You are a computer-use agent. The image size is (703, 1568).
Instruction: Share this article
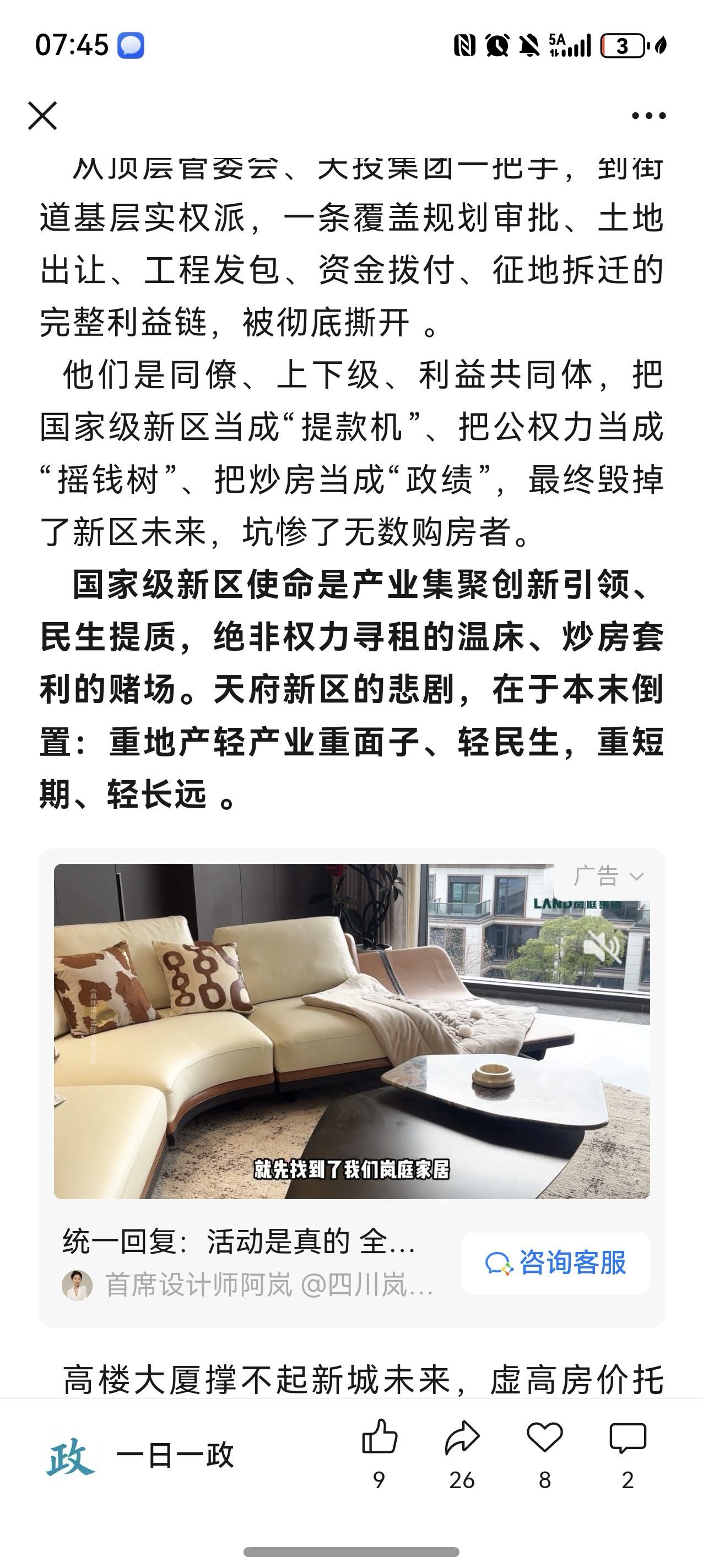coord(462,1440)
